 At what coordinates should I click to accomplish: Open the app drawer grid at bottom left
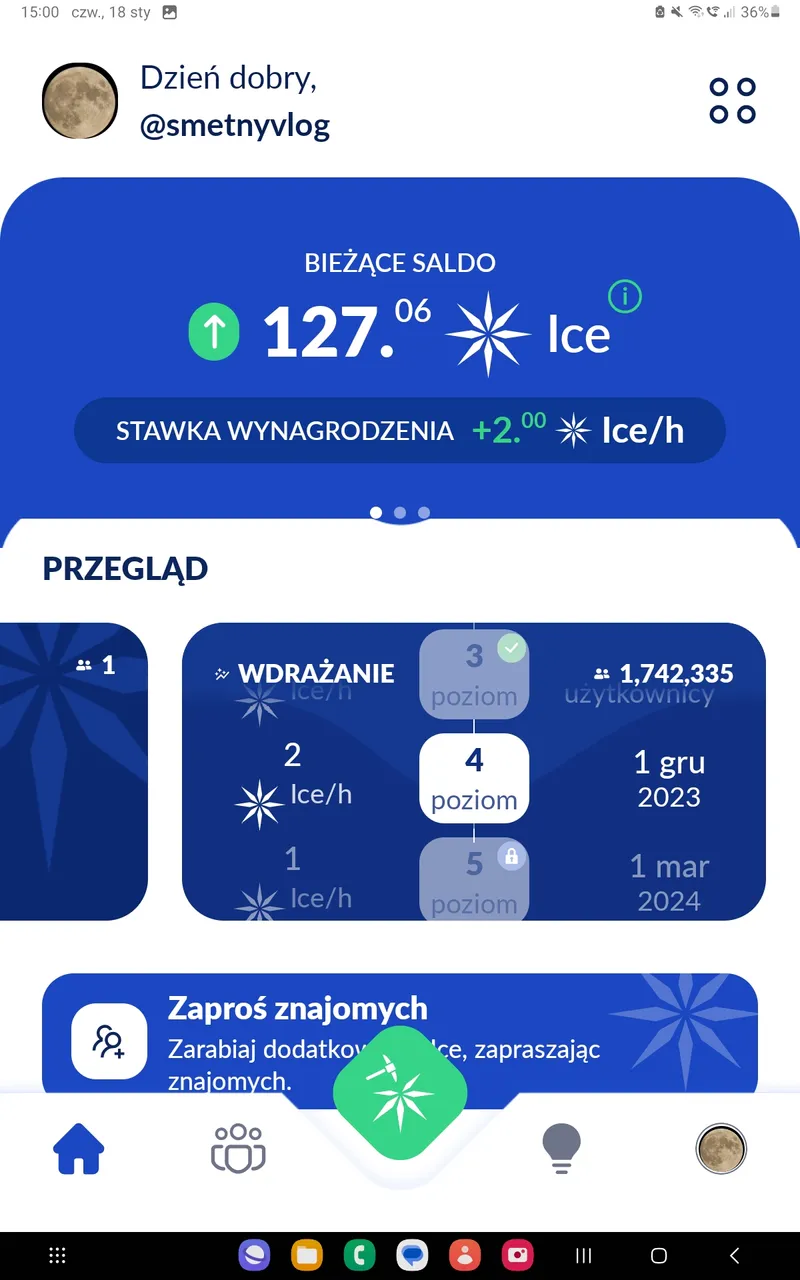[x=57, y=1255]
